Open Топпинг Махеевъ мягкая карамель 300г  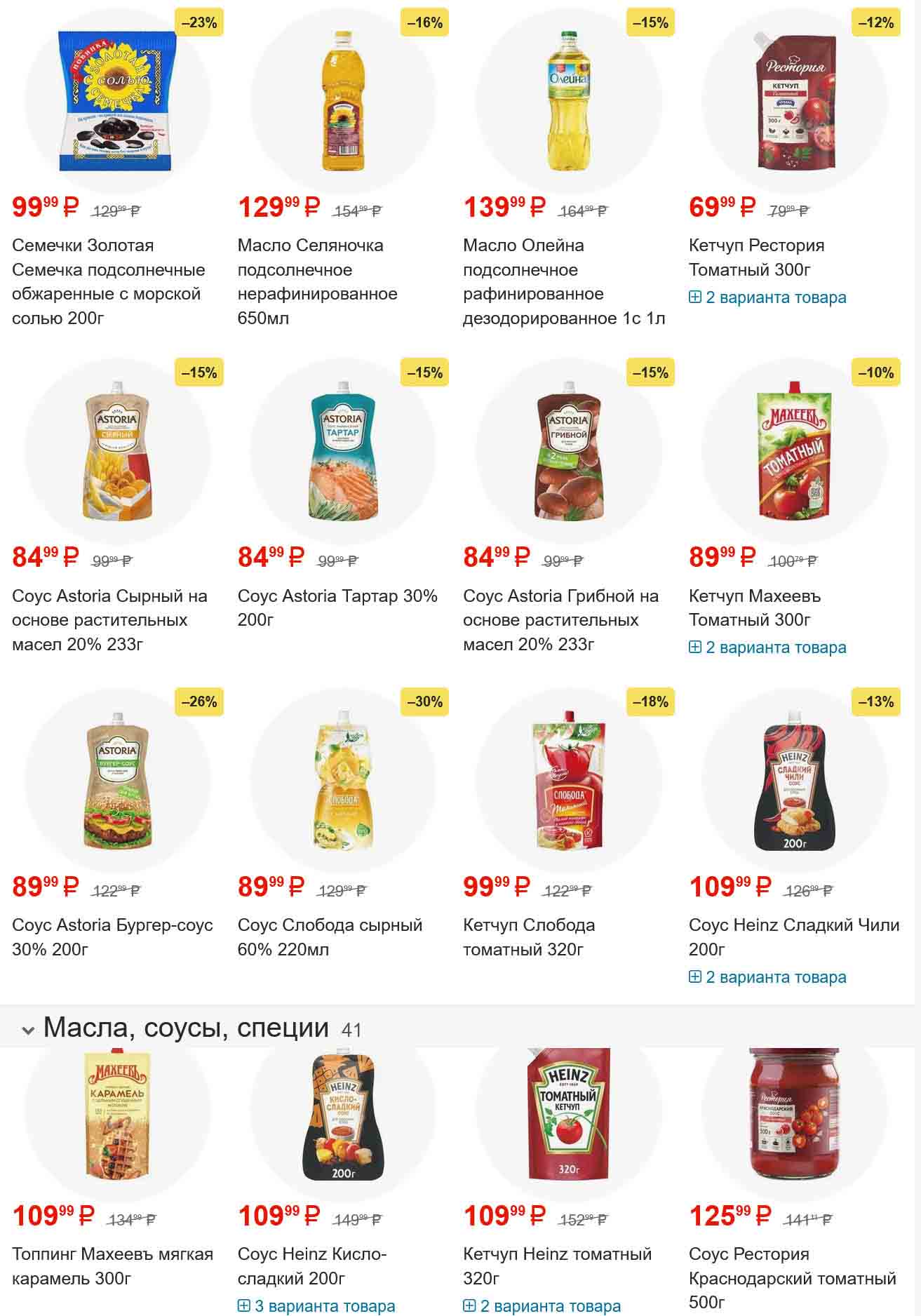click(112, 1265)
